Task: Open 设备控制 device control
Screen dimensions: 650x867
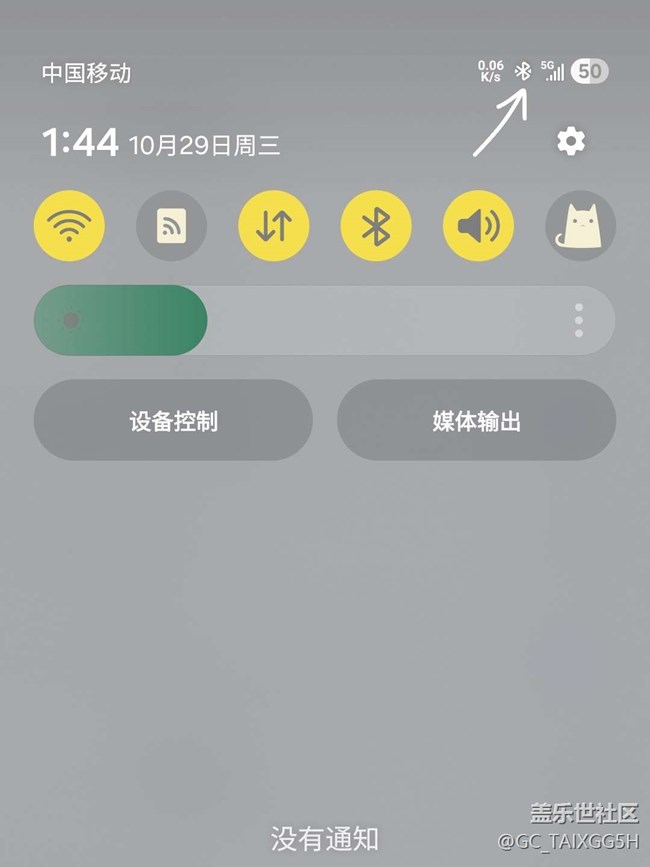Action: pos(173,420)
